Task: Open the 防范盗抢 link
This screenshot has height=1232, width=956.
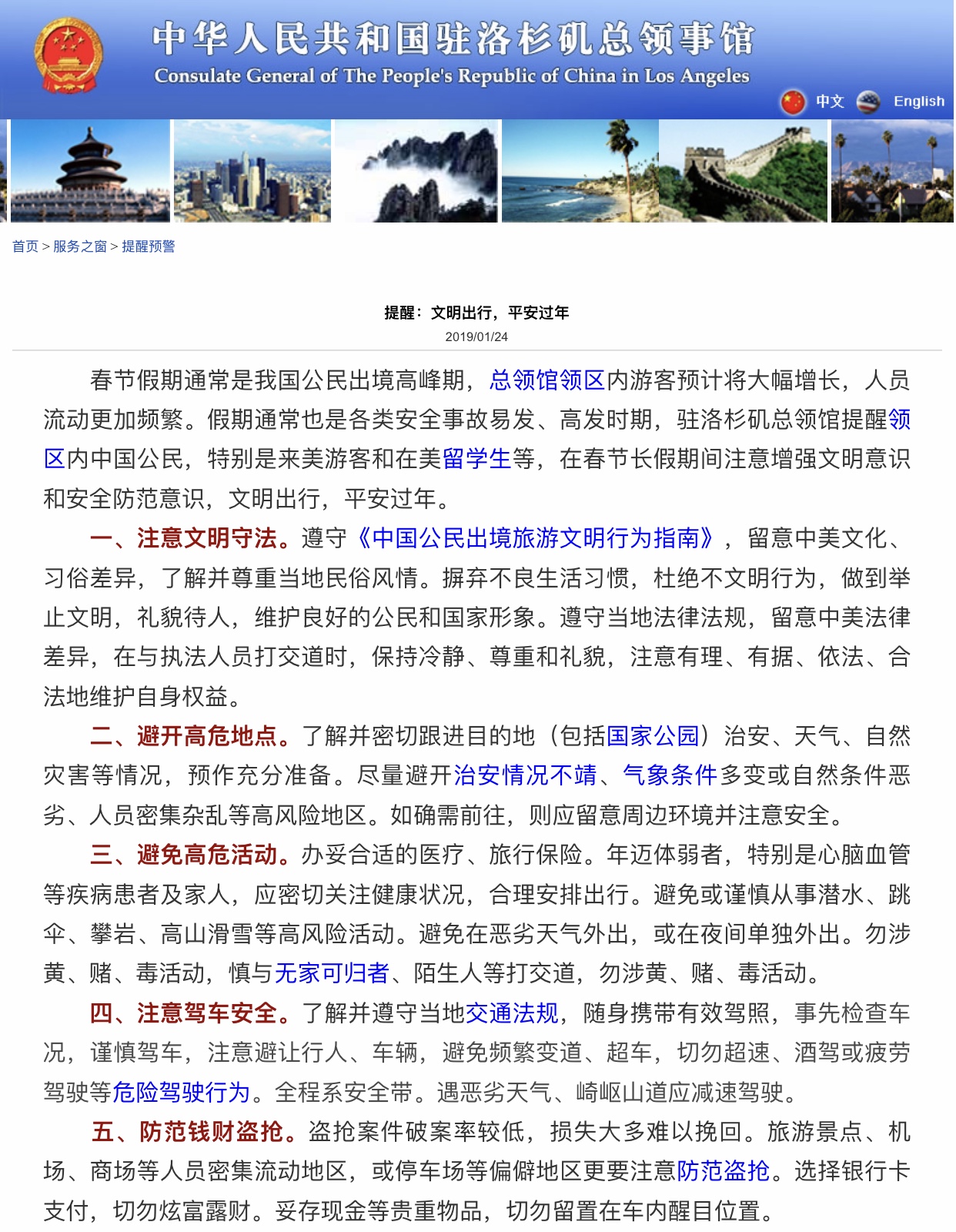Action: 723,1171
